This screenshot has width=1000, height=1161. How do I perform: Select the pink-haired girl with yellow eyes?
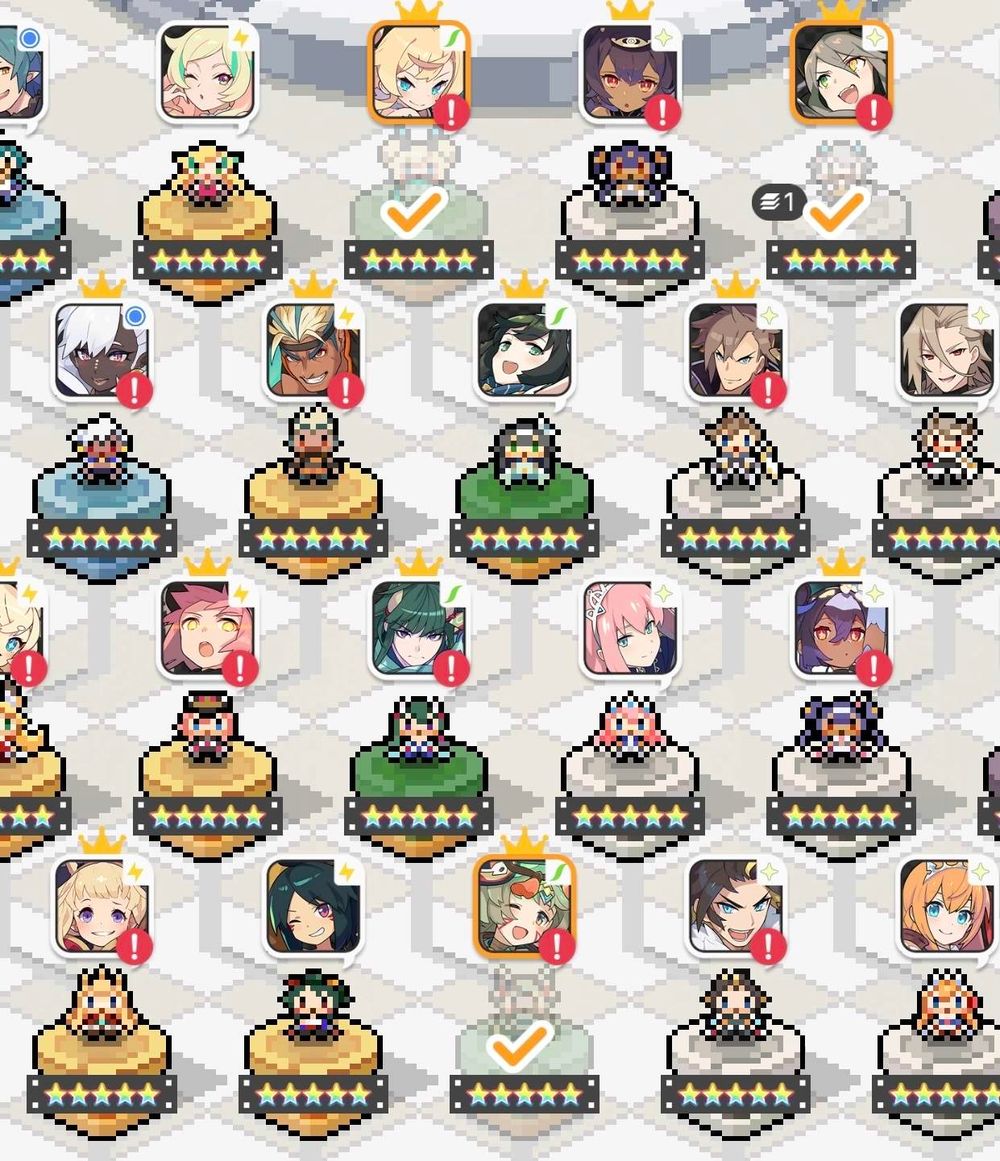tap(207, 628)
